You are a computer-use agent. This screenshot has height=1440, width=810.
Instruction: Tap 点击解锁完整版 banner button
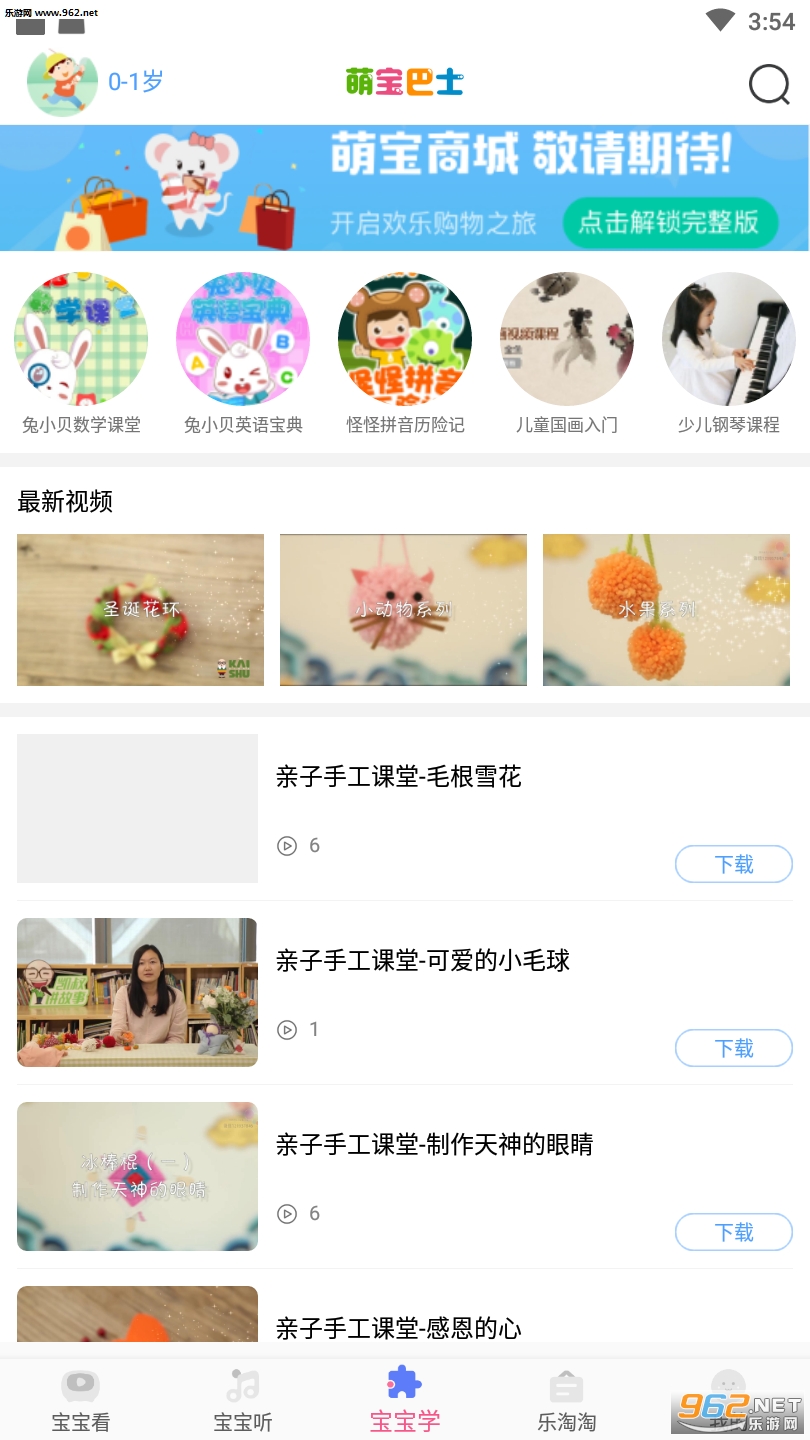tap(668, 222)
